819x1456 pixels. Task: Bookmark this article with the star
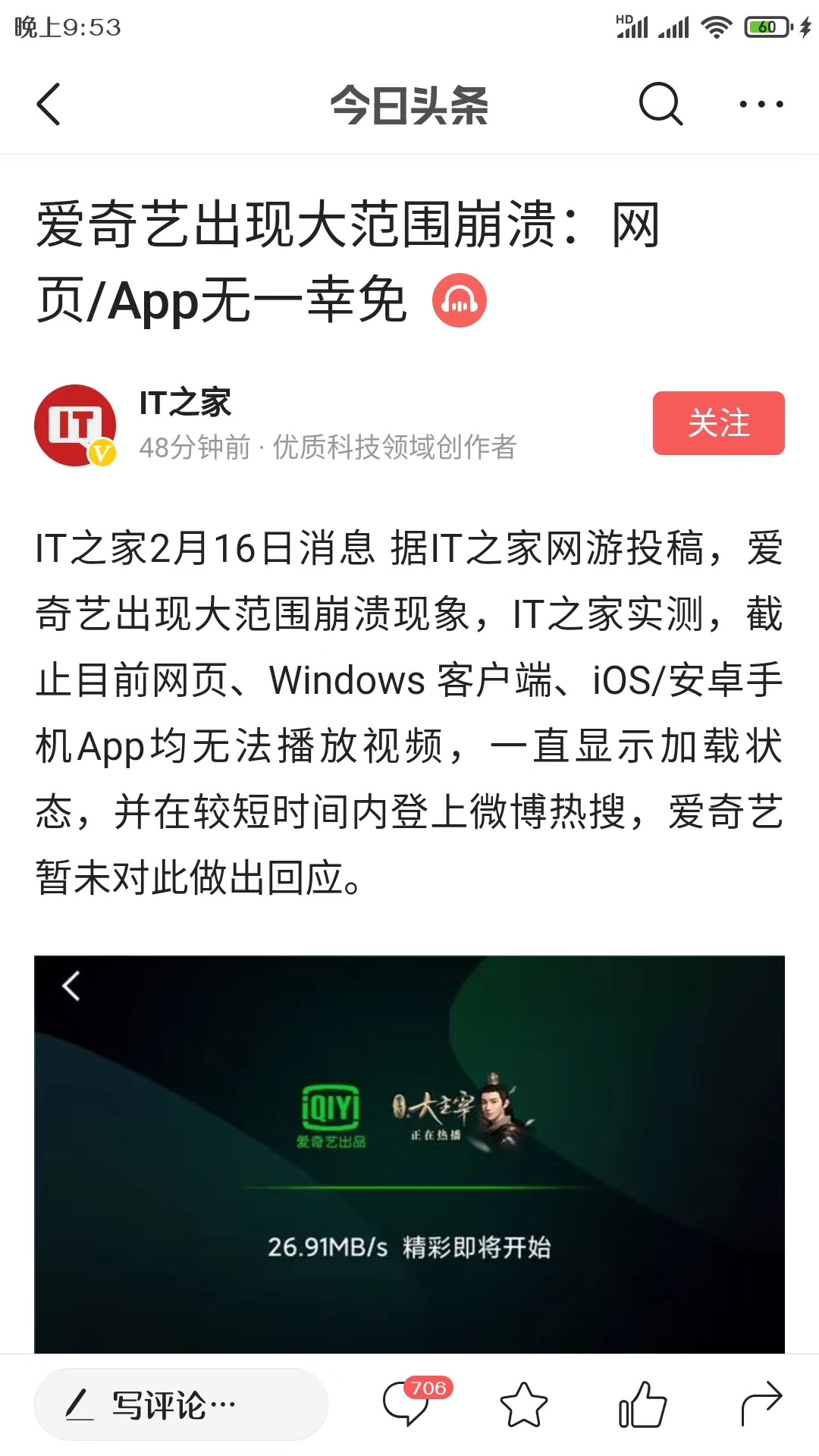pyautogui.click(x=523, y=1404)
